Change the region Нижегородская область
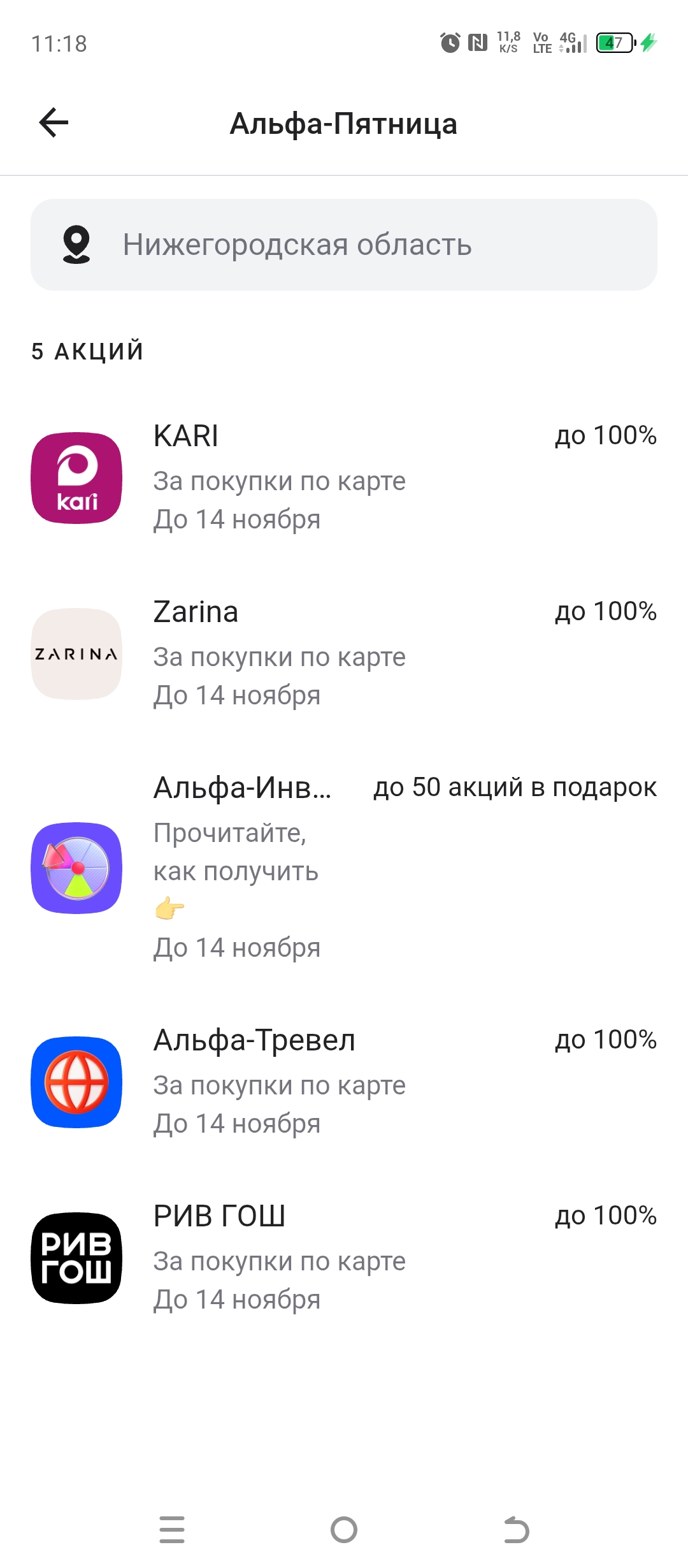688x1568 pixels. pos(344,245)
